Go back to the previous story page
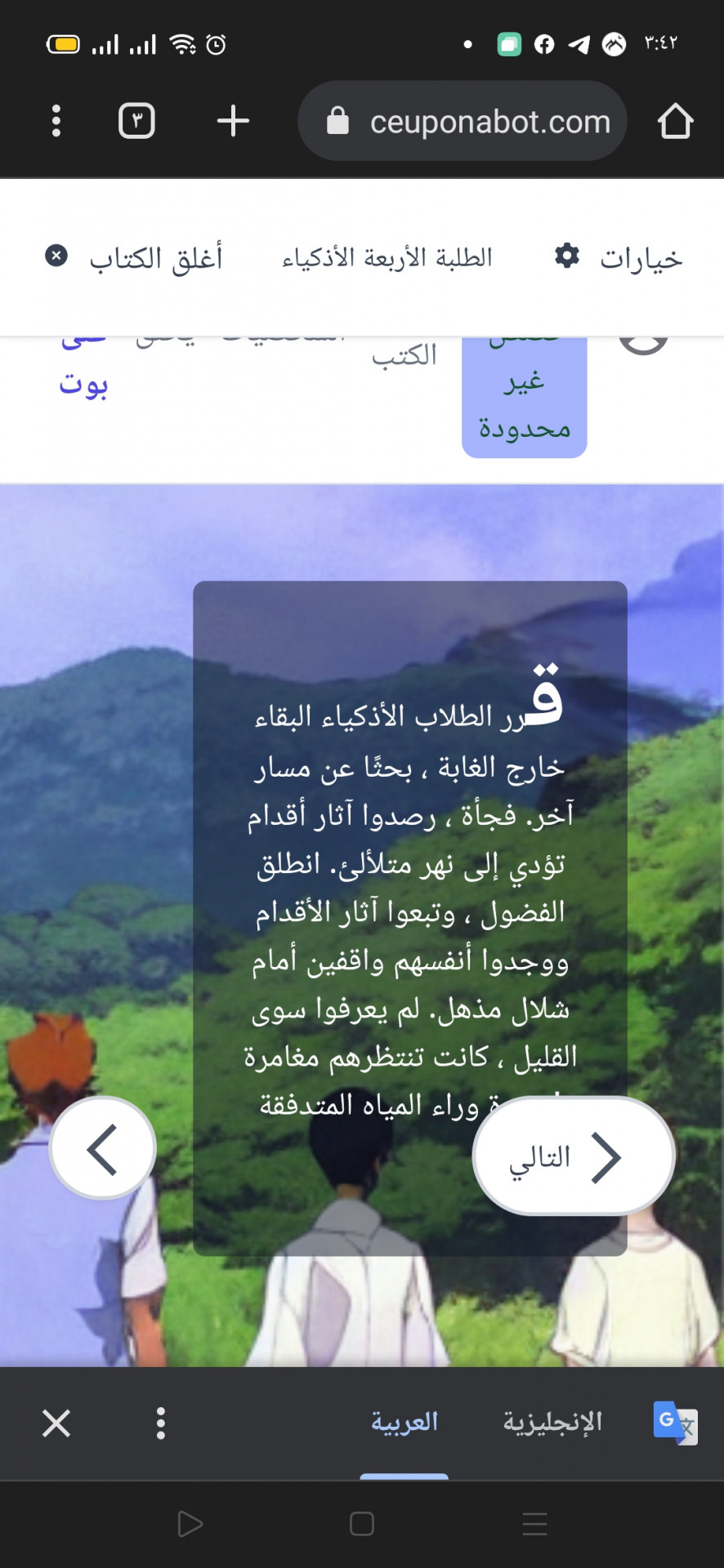The width and height of the screenshot is (724, 1568). 103,1148
